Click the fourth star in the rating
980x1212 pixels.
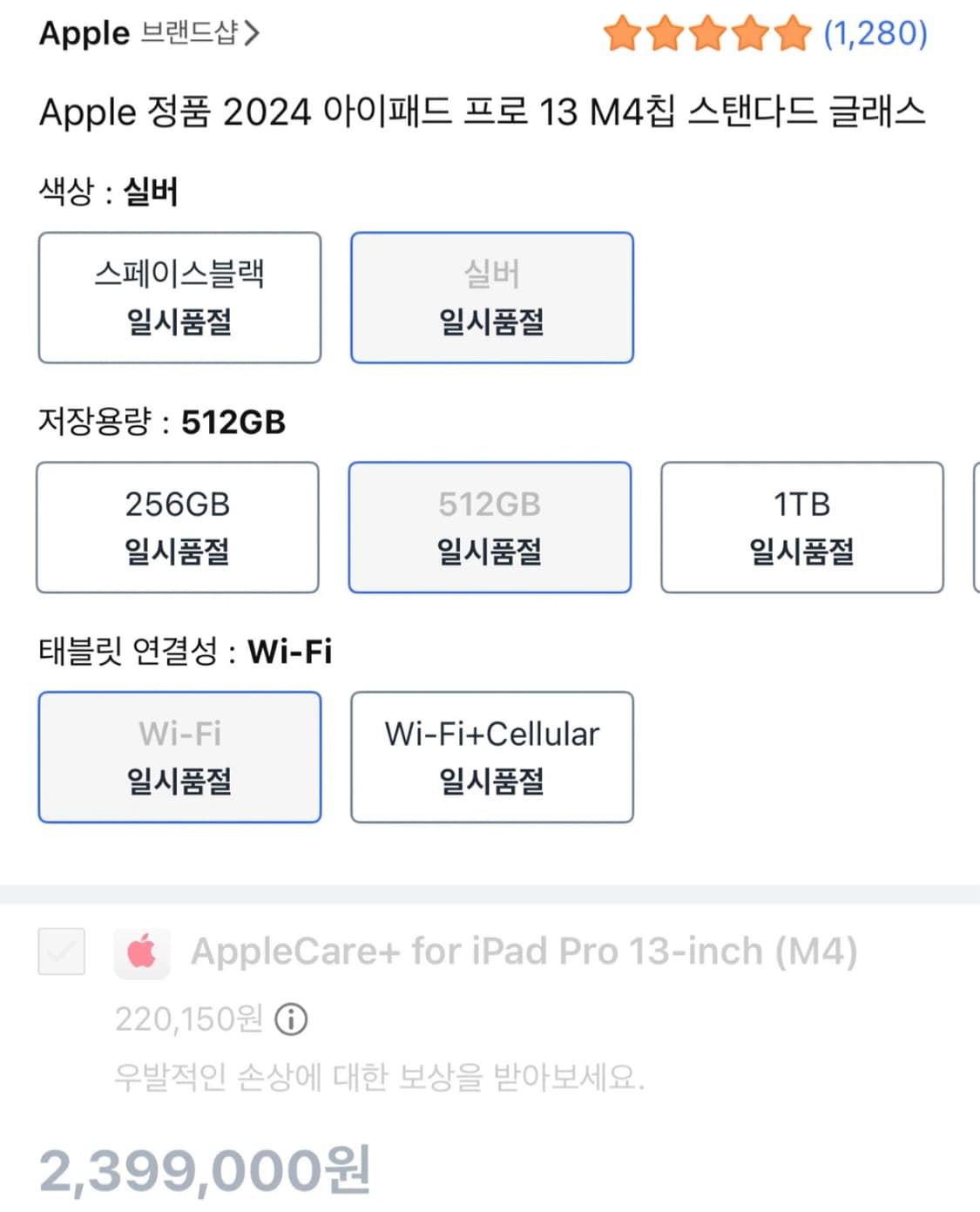751,33
